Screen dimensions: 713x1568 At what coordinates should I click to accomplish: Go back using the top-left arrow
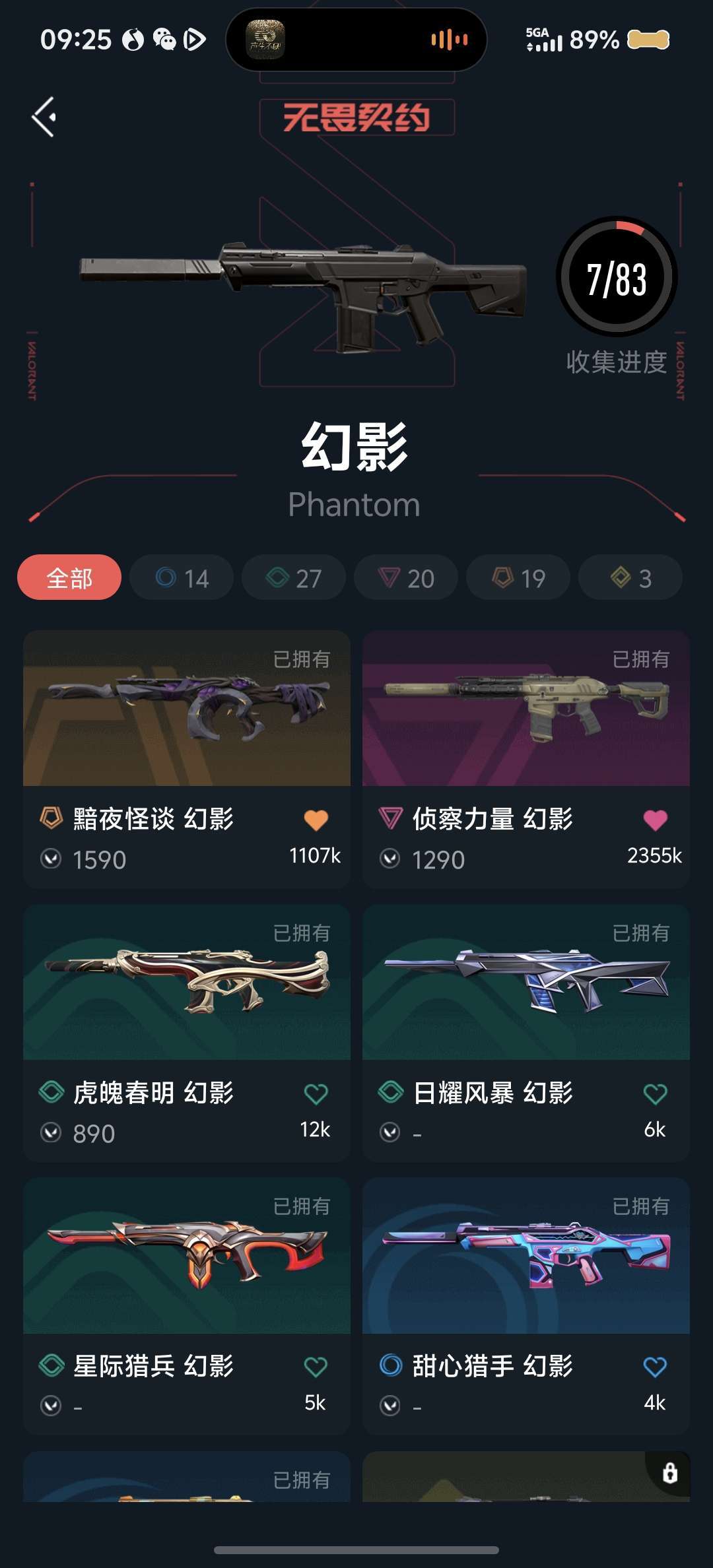pyautogui.click(x=44, y=117)
